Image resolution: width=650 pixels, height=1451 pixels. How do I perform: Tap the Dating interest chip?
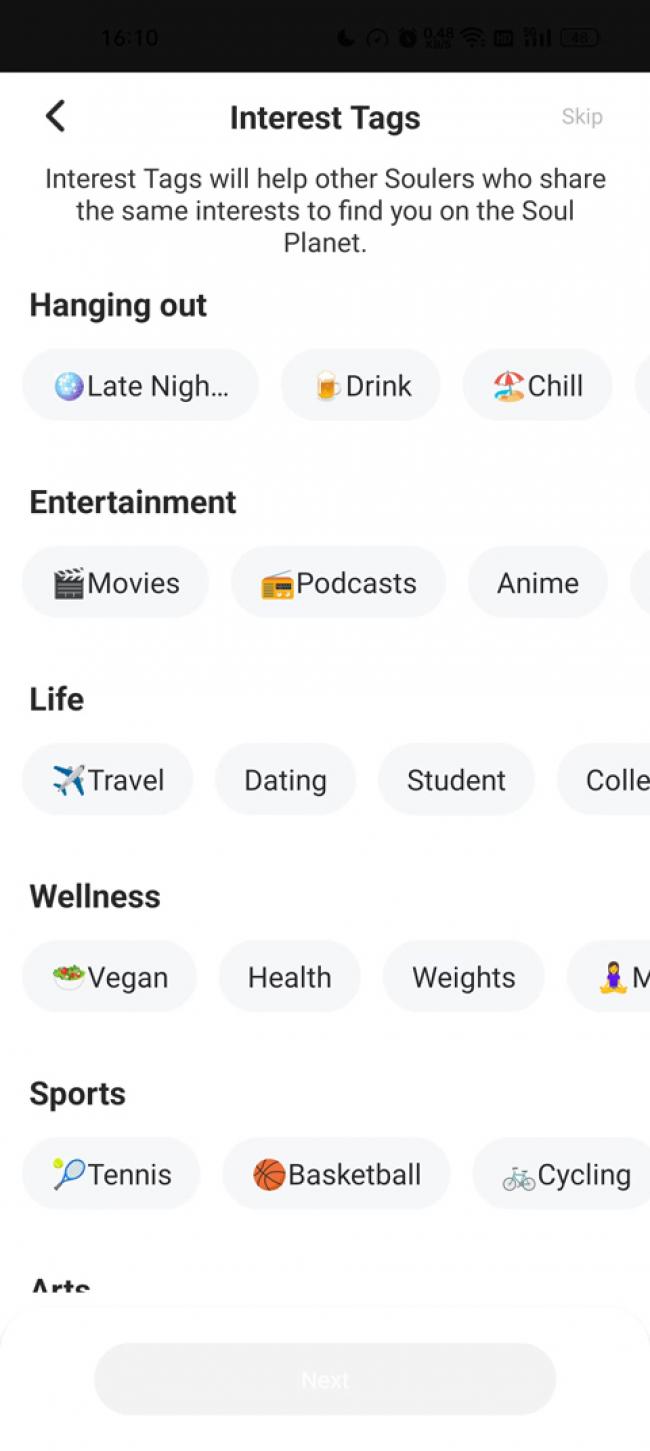tap(285, 780)
